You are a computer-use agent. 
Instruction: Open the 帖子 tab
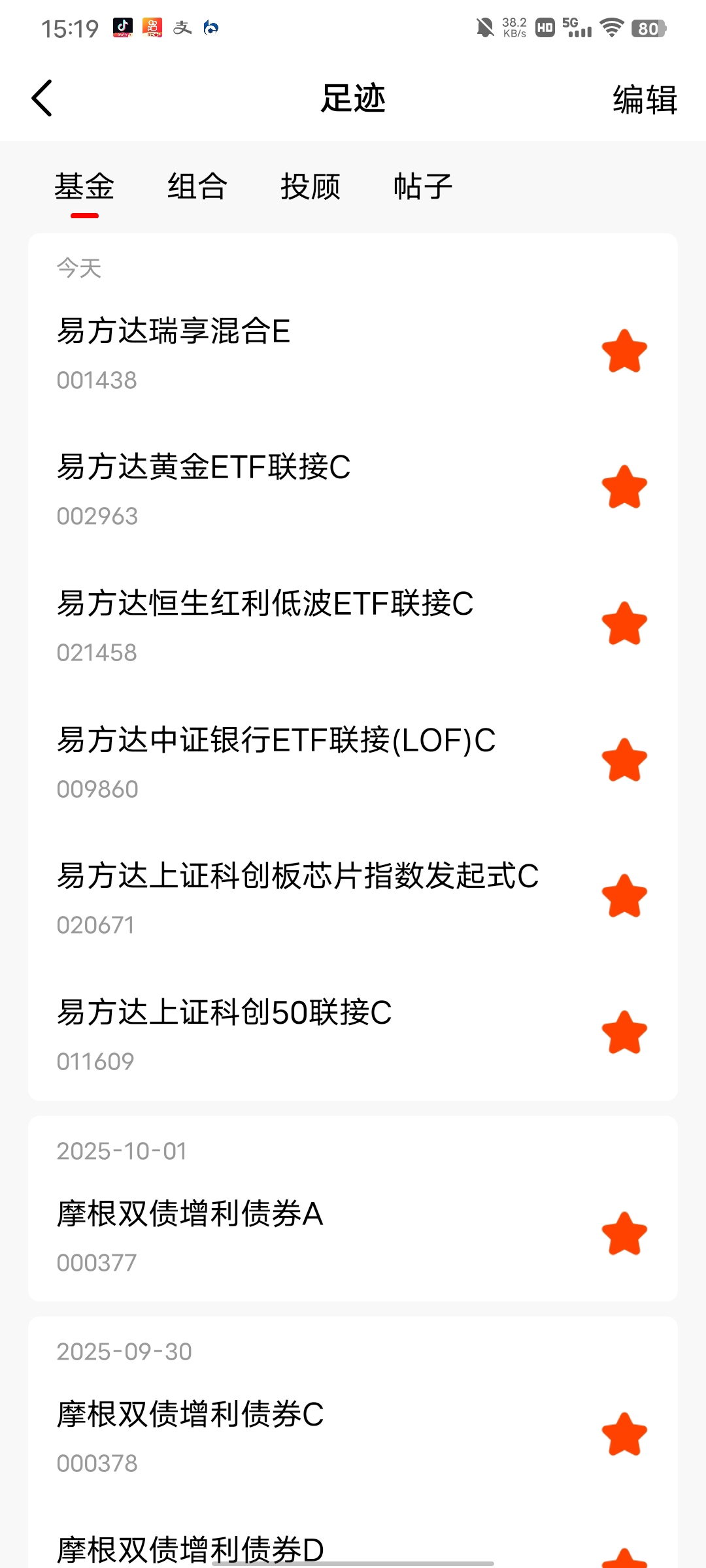pos(423,187)
